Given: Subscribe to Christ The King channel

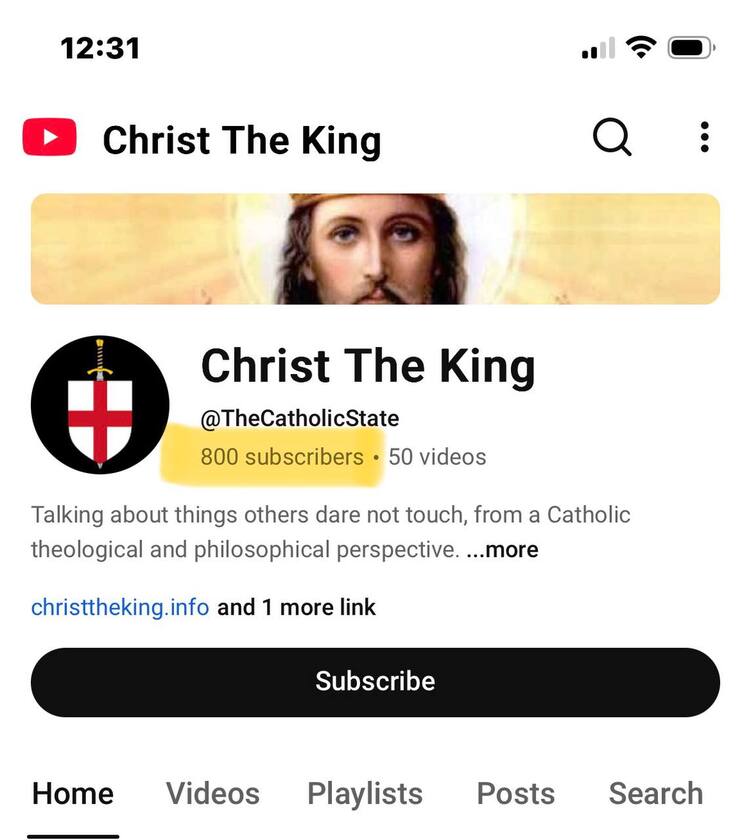Looking at the screenshot, I should pos(375,682).
